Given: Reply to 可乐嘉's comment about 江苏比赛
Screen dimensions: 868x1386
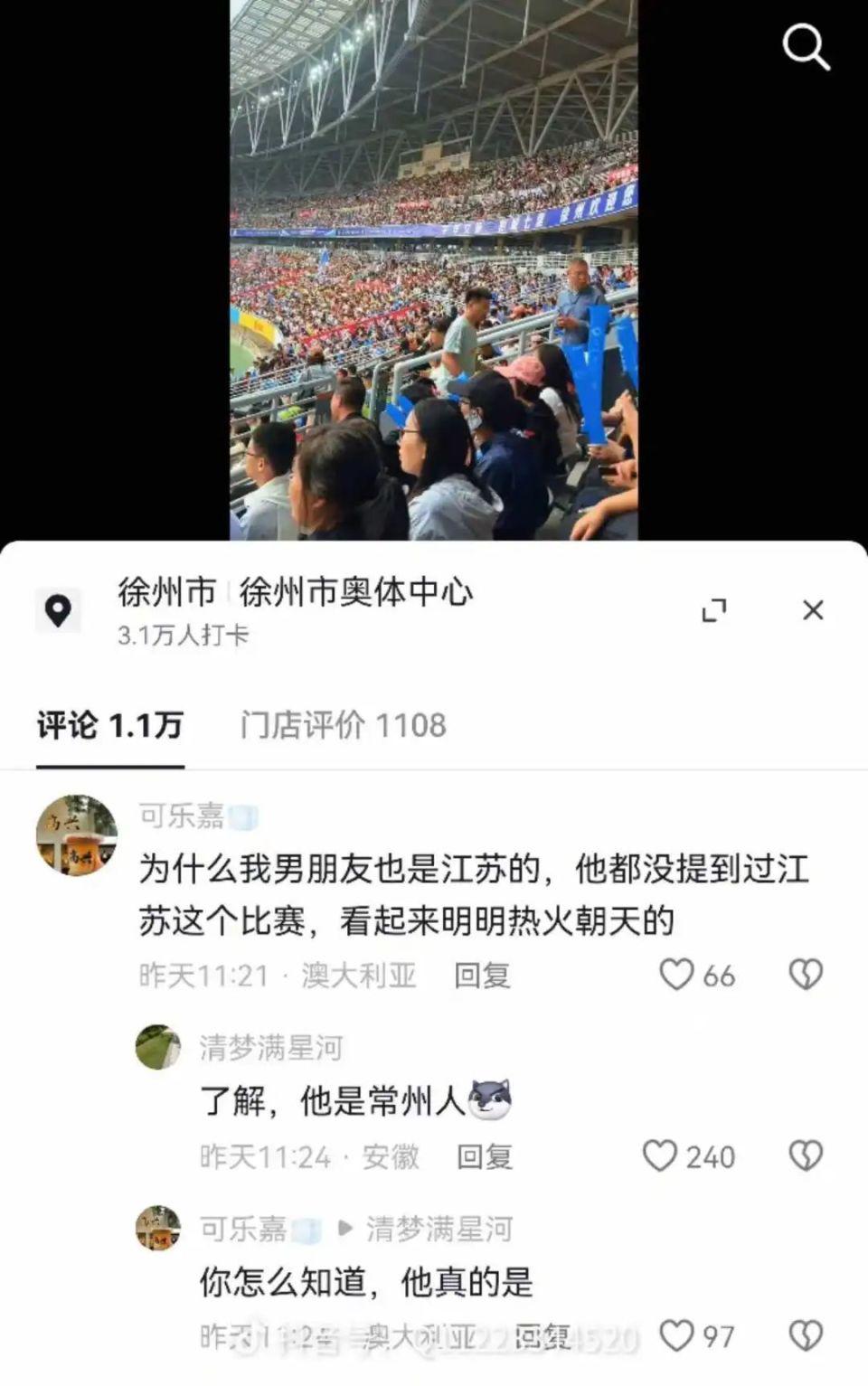Looking at the screenshot, I should coord(482,976).
